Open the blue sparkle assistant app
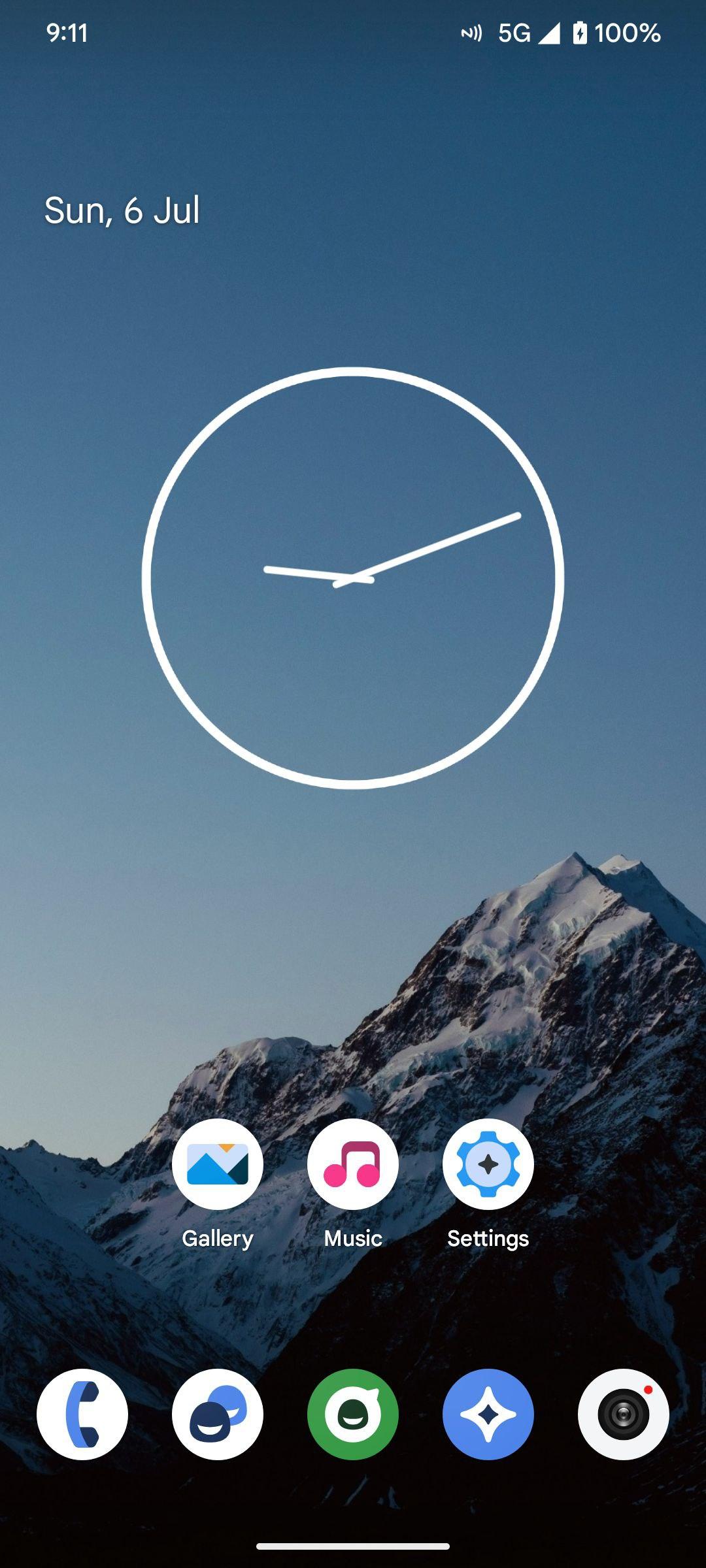This screenshot has width=706, height=1568. [x=488, y=1414]
